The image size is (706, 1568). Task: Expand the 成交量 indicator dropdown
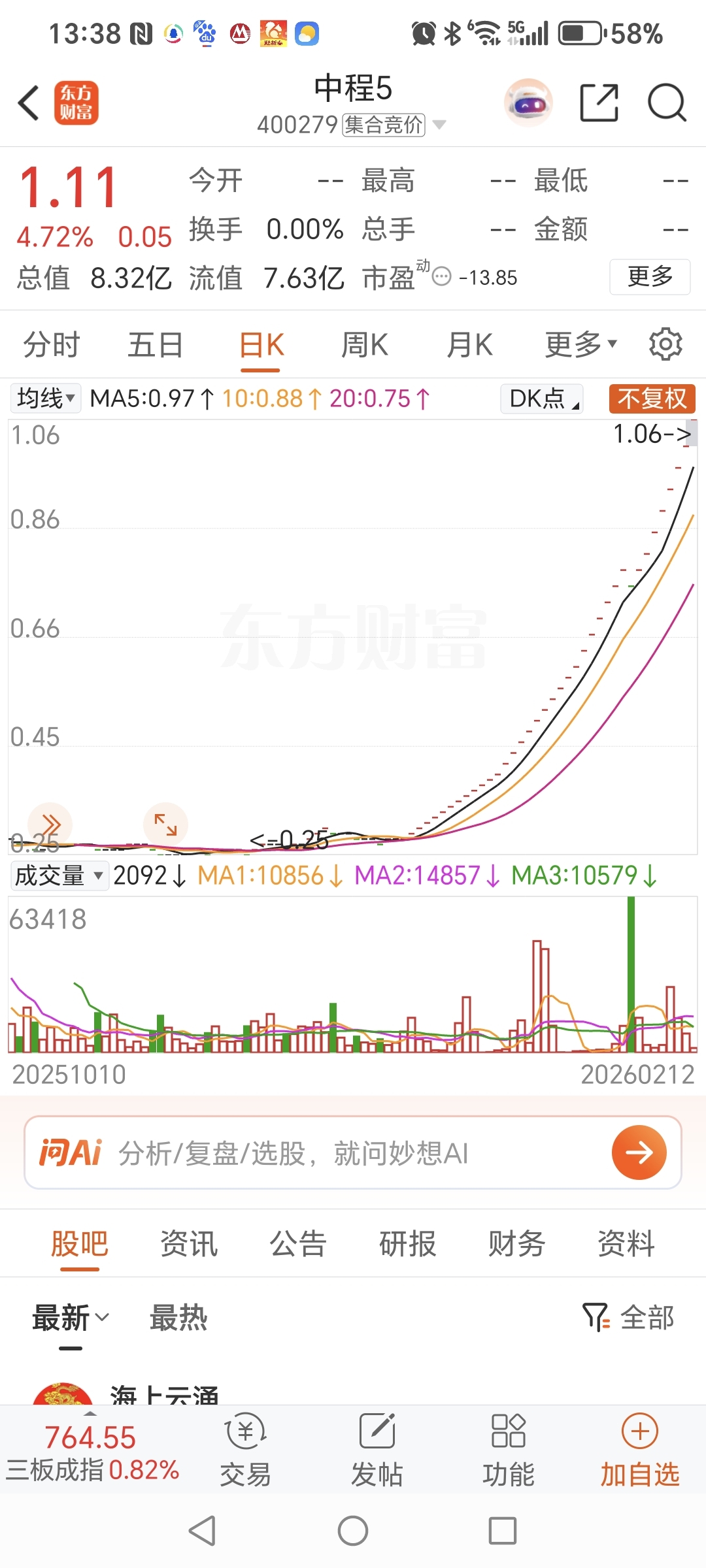pyautogui.click(x=59, y=875)
